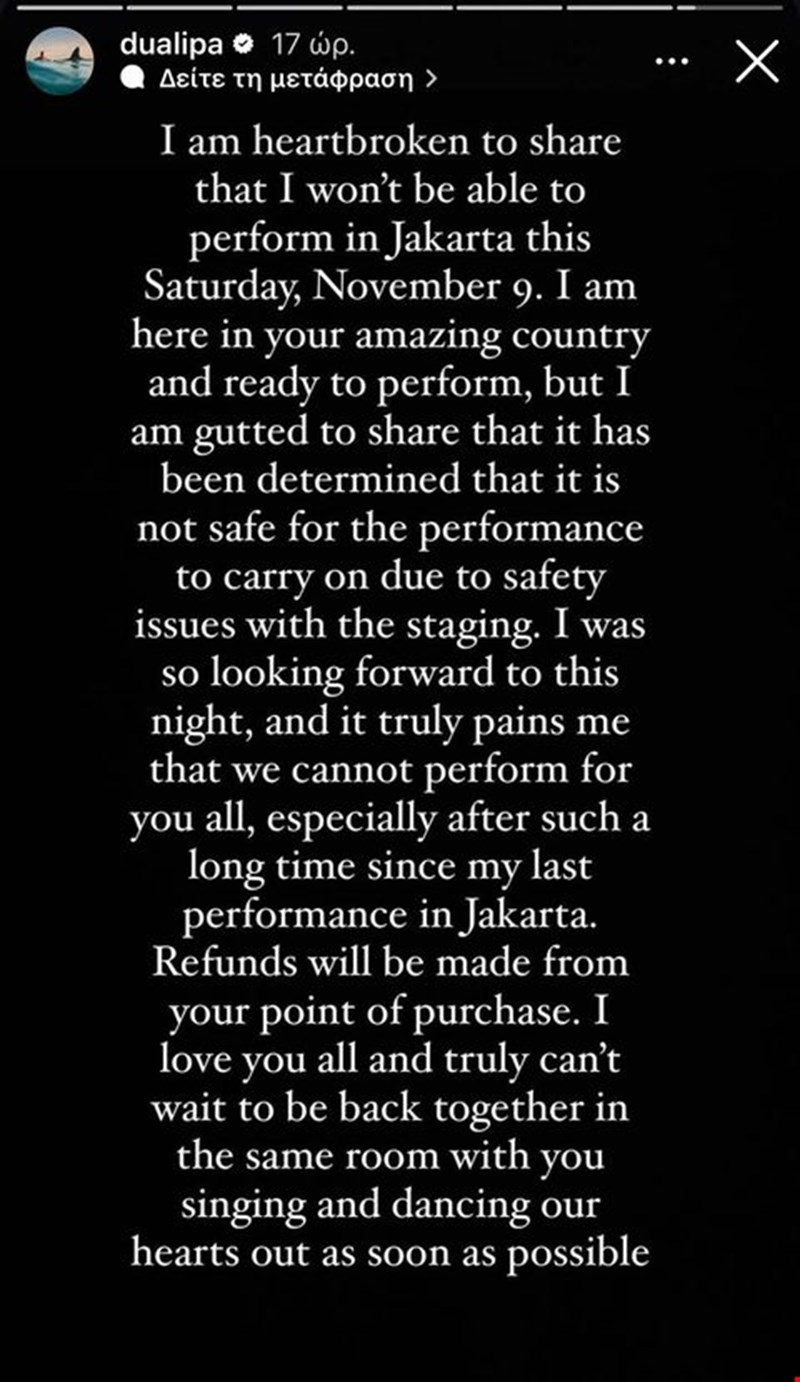Tap Δείτε τη μετάφραση to see translation
This screenshot has width=800, height=1382.
[287, 80]
